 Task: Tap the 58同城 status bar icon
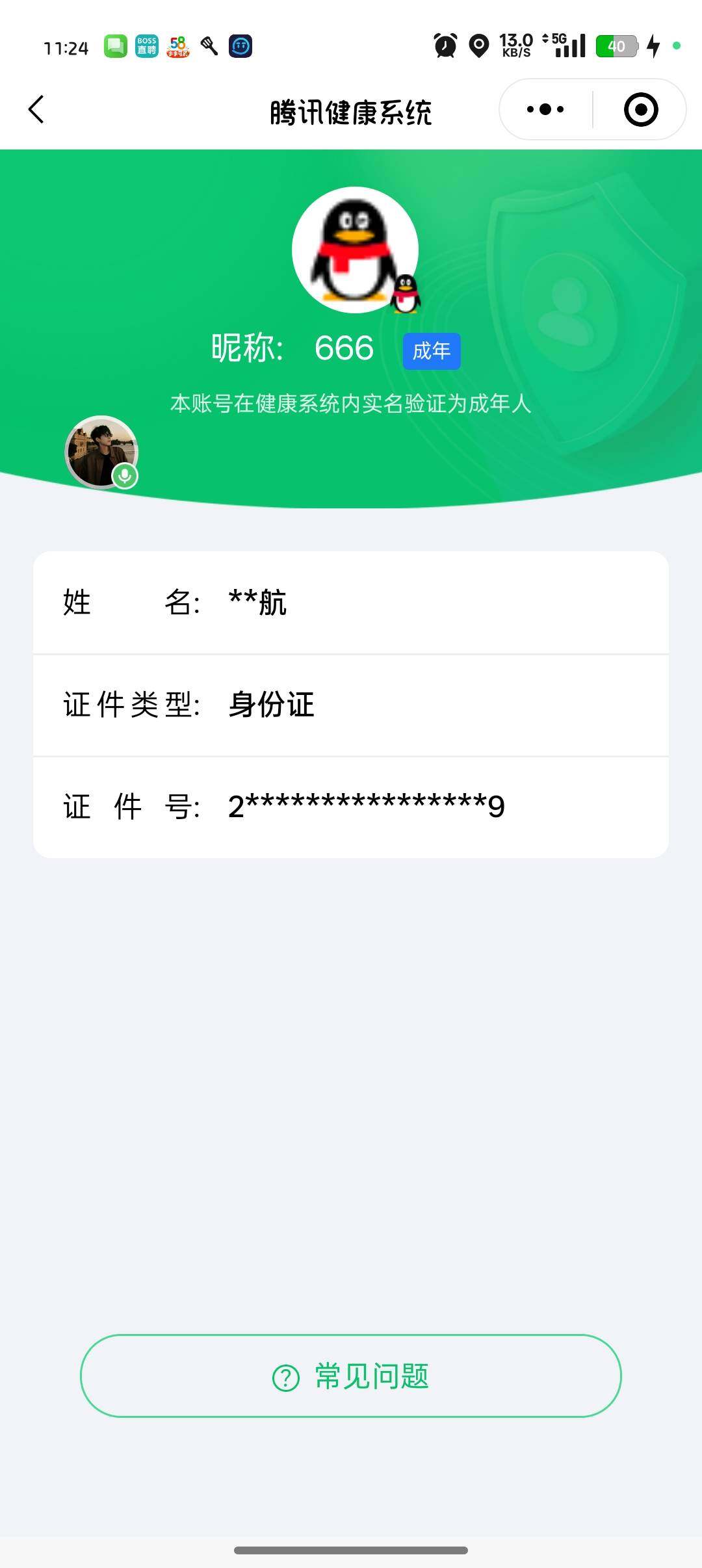click(x=177, y=46)
